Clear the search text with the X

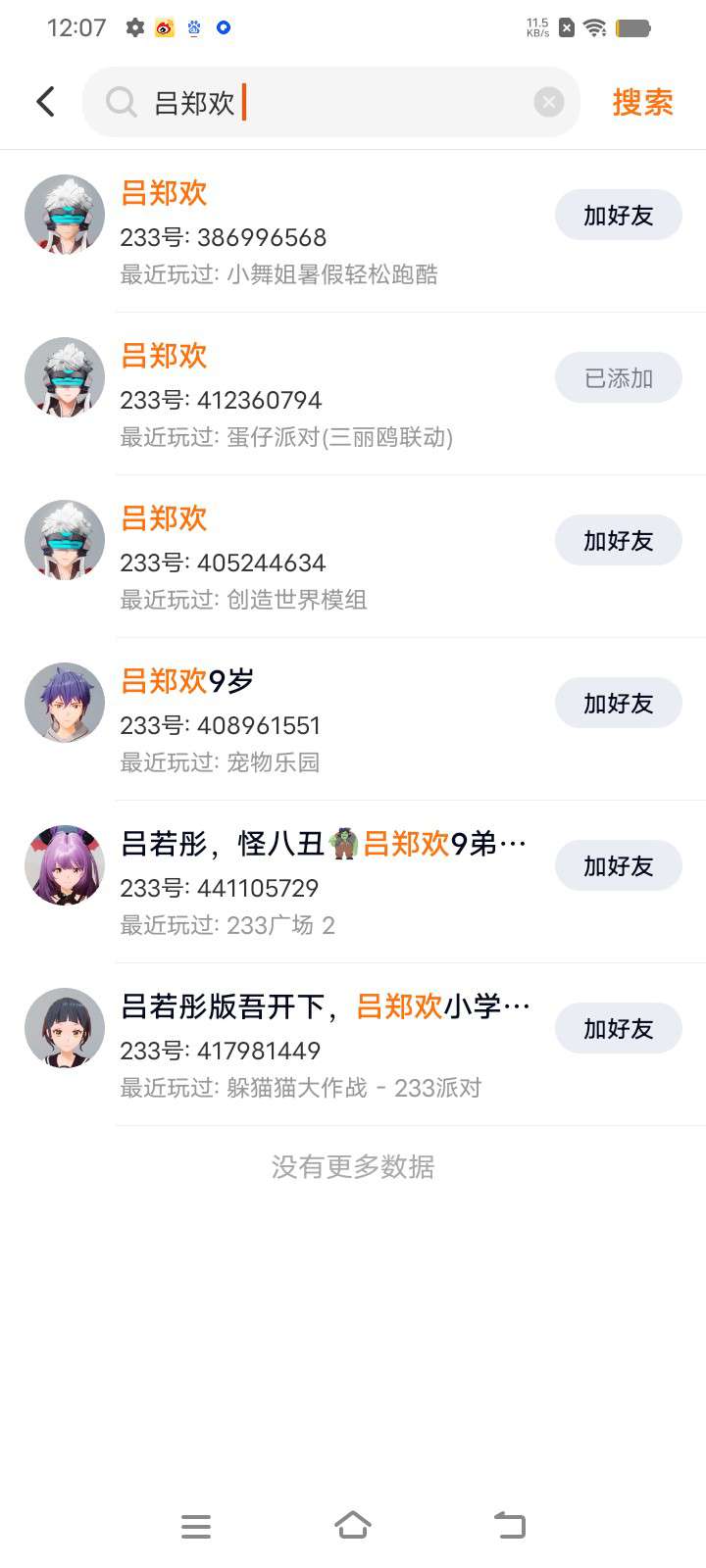click(x=548, y=102)
